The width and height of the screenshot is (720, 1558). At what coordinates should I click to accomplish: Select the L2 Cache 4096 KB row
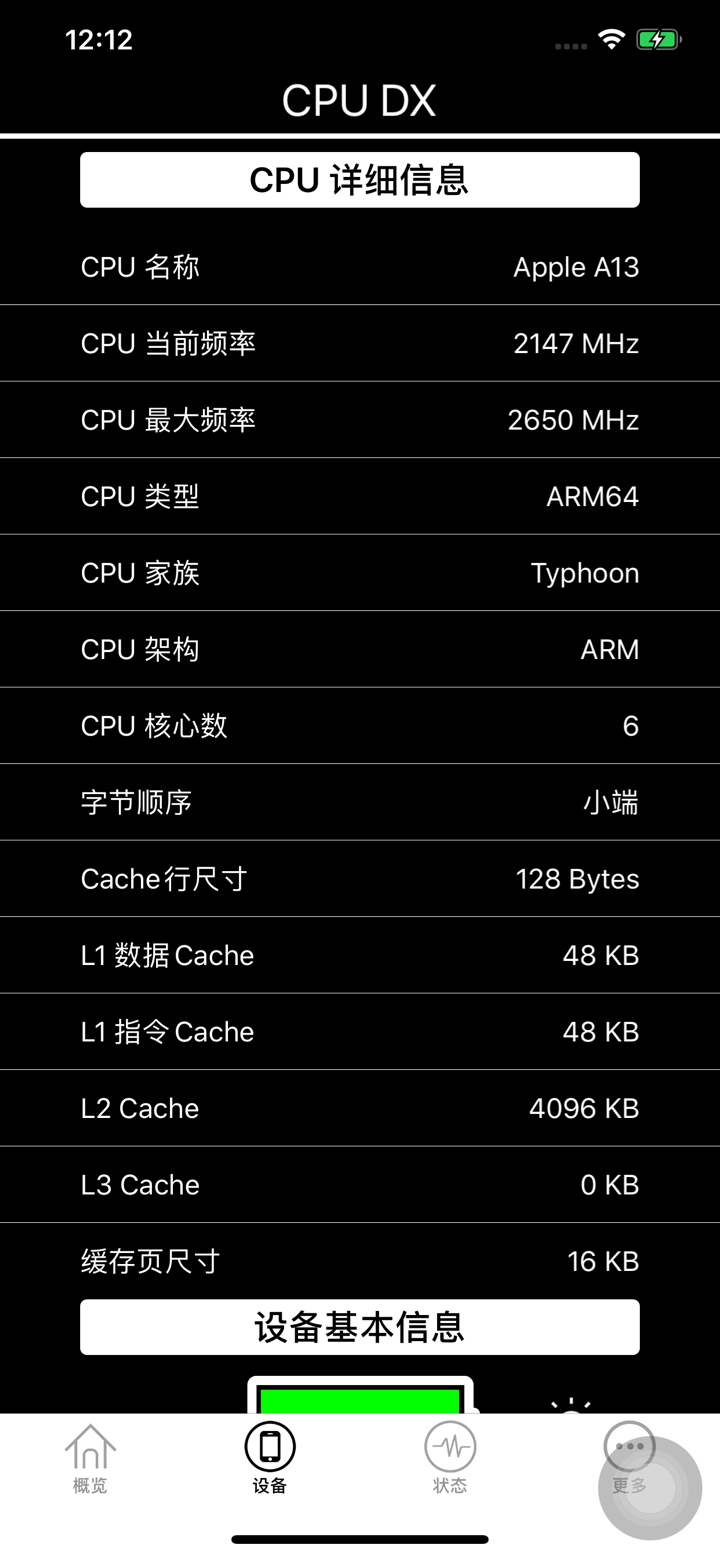(x=360, y=1108)
